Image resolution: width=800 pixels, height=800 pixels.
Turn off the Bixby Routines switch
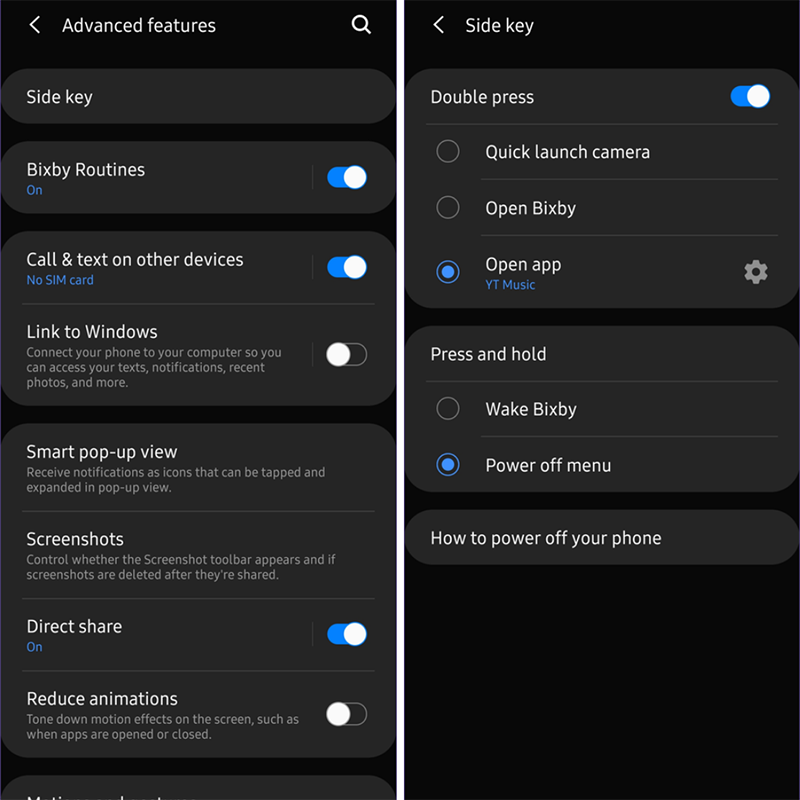click(x=347, y=177)
